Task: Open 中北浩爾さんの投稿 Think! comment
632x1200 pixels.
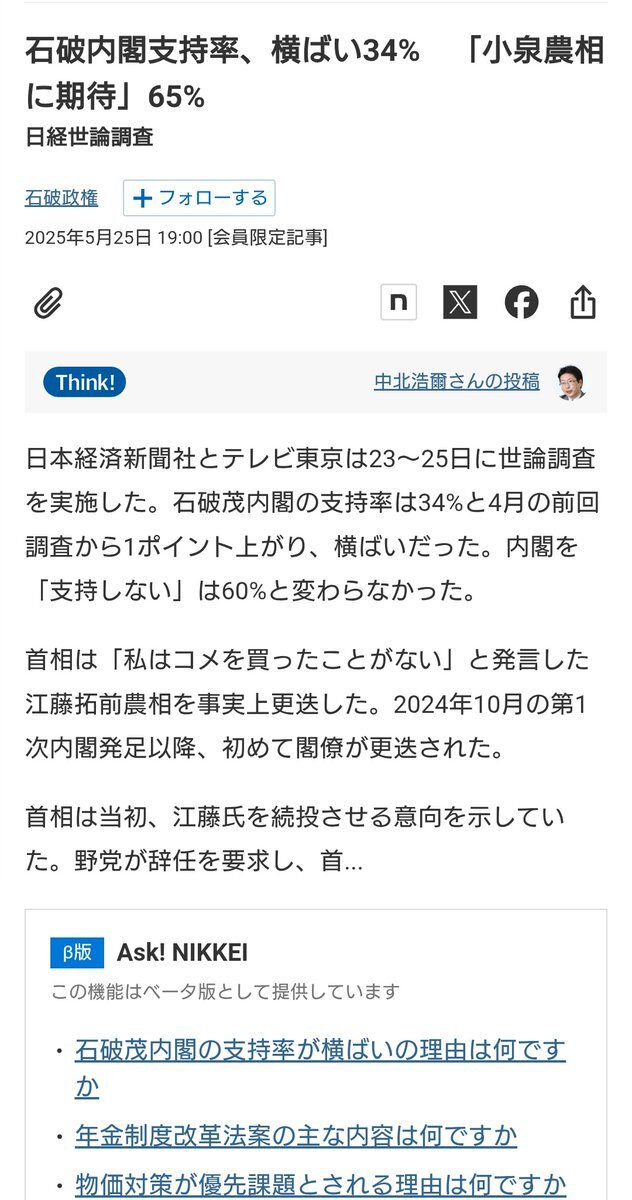Action: coord(456,381)
